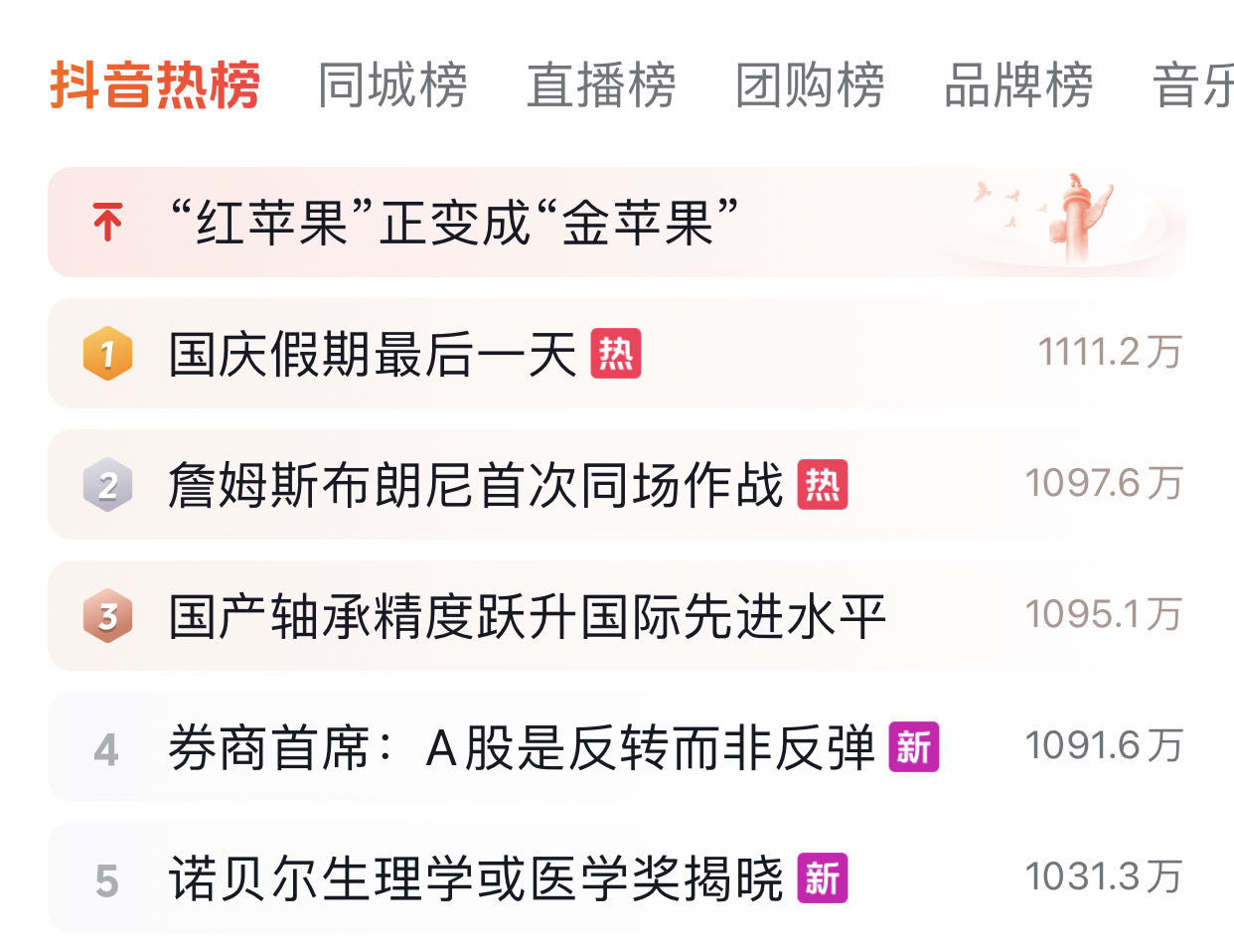1234x952 pixels.
Task: Open topic 诺贝尔生理学或医学奖揭晓
Action: coord(475,878)
